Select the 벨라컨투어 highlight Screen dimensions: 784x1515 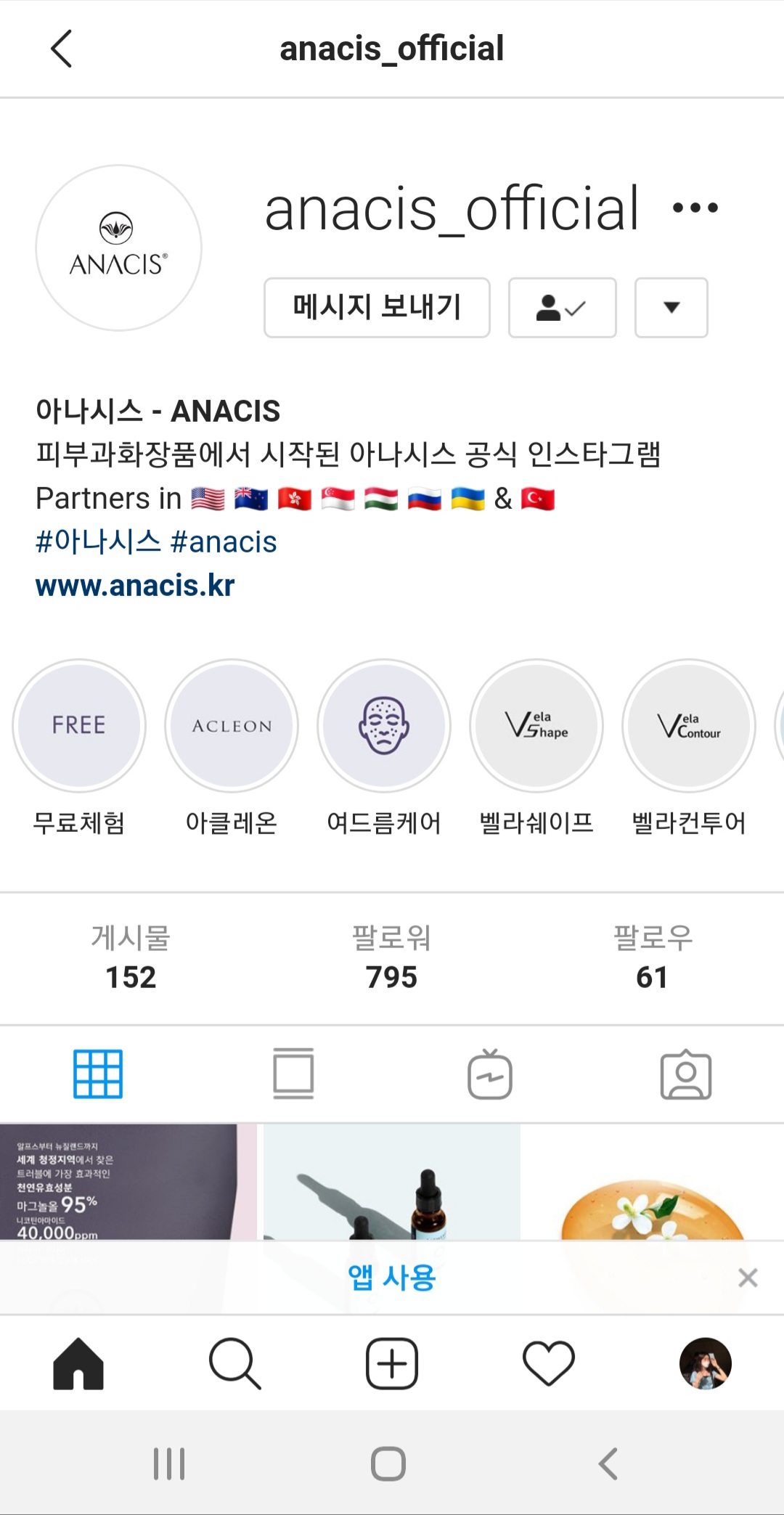coord(689,726)
